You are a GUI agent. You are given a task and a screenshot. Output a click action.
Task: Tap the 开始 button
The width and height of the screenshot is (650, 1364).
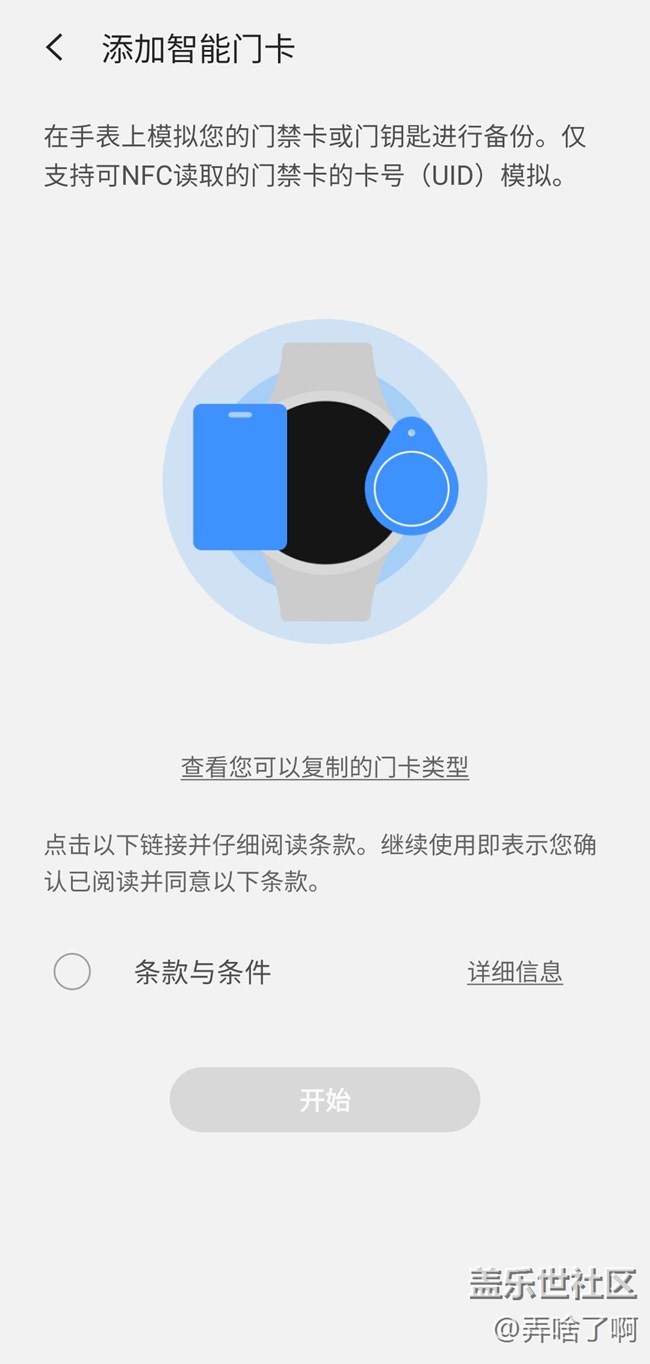click(325, 1100)
